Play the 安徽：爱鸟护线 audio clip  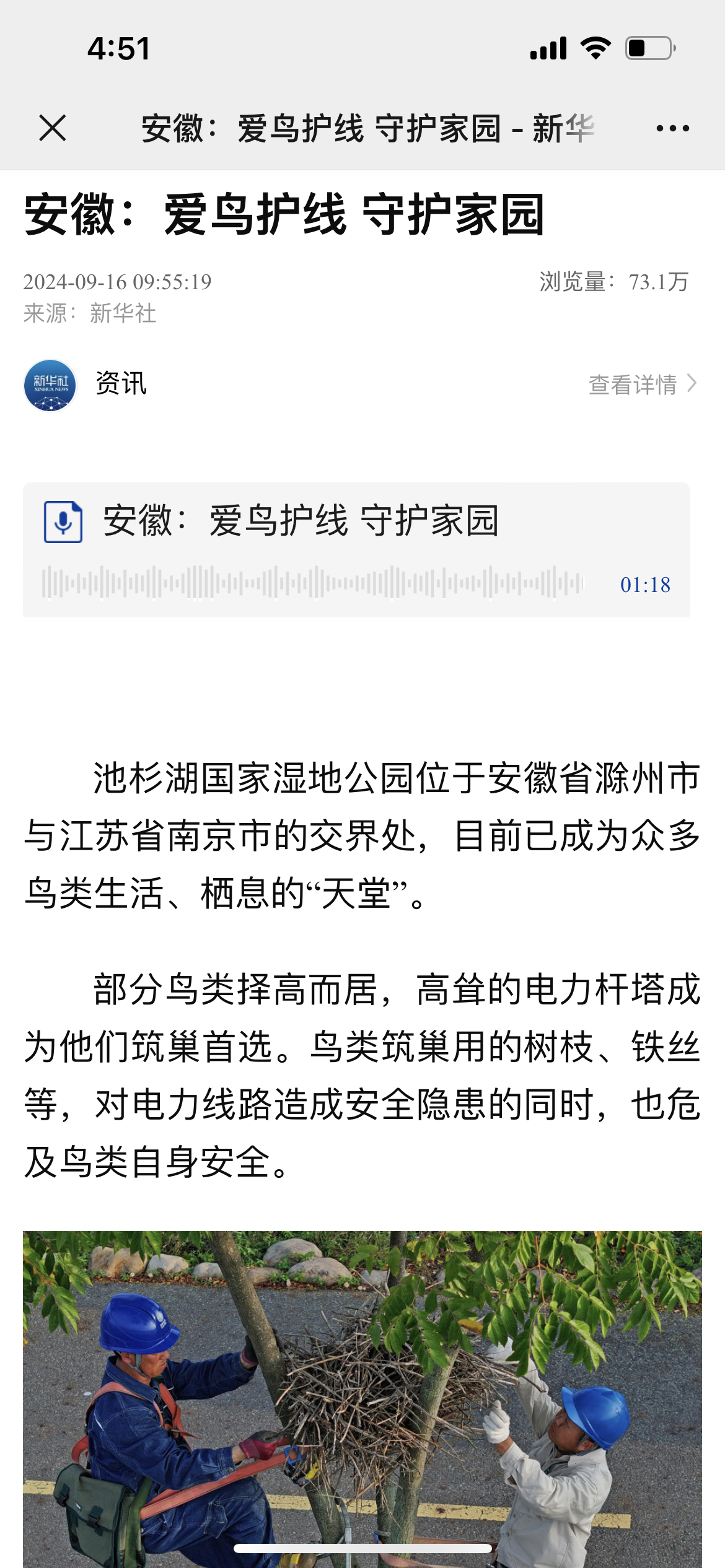coord(63,522)
